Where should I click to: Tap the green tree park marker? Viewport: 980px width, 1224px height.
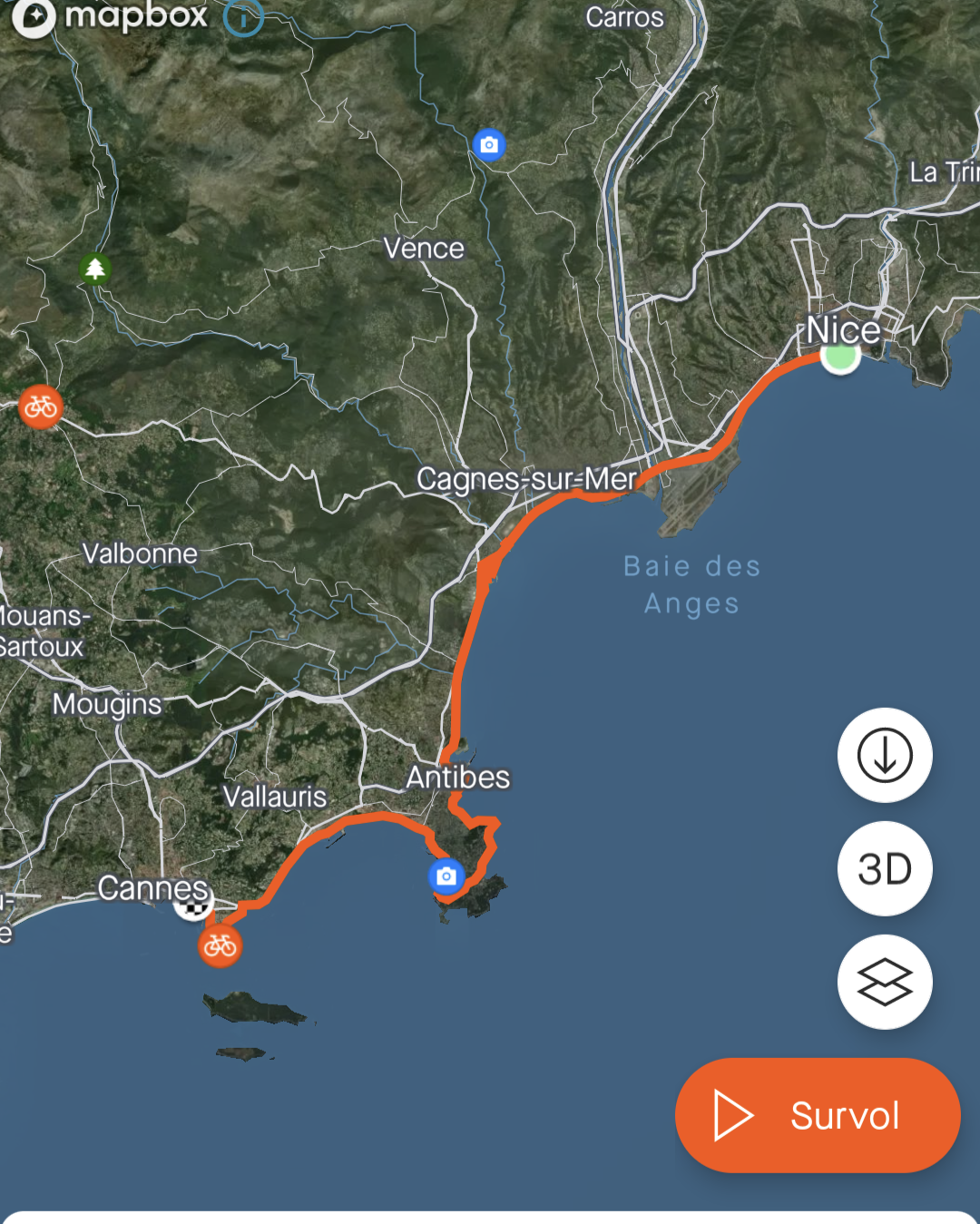(95, 269)
